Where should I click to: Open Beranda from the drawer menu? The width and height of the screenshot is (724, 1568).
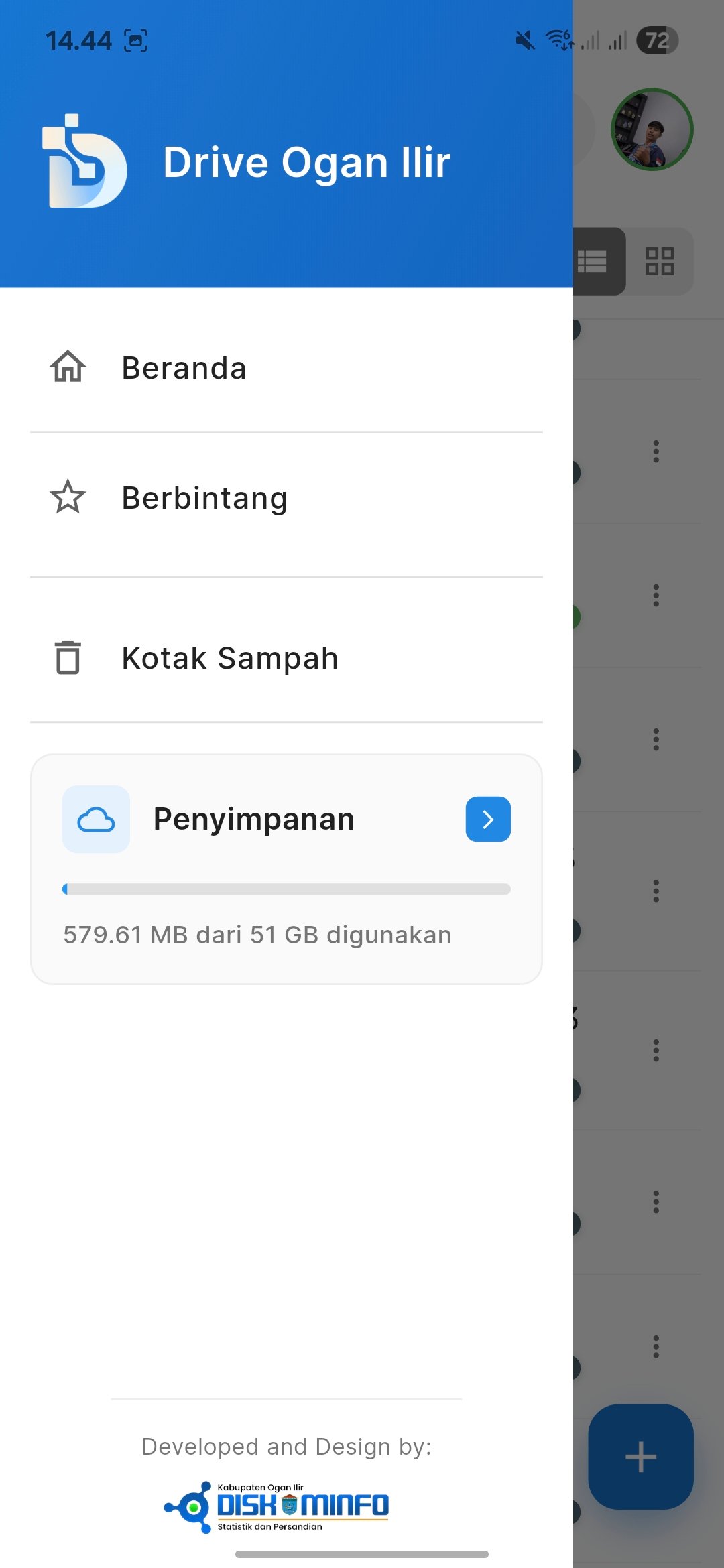coord(184,368)
